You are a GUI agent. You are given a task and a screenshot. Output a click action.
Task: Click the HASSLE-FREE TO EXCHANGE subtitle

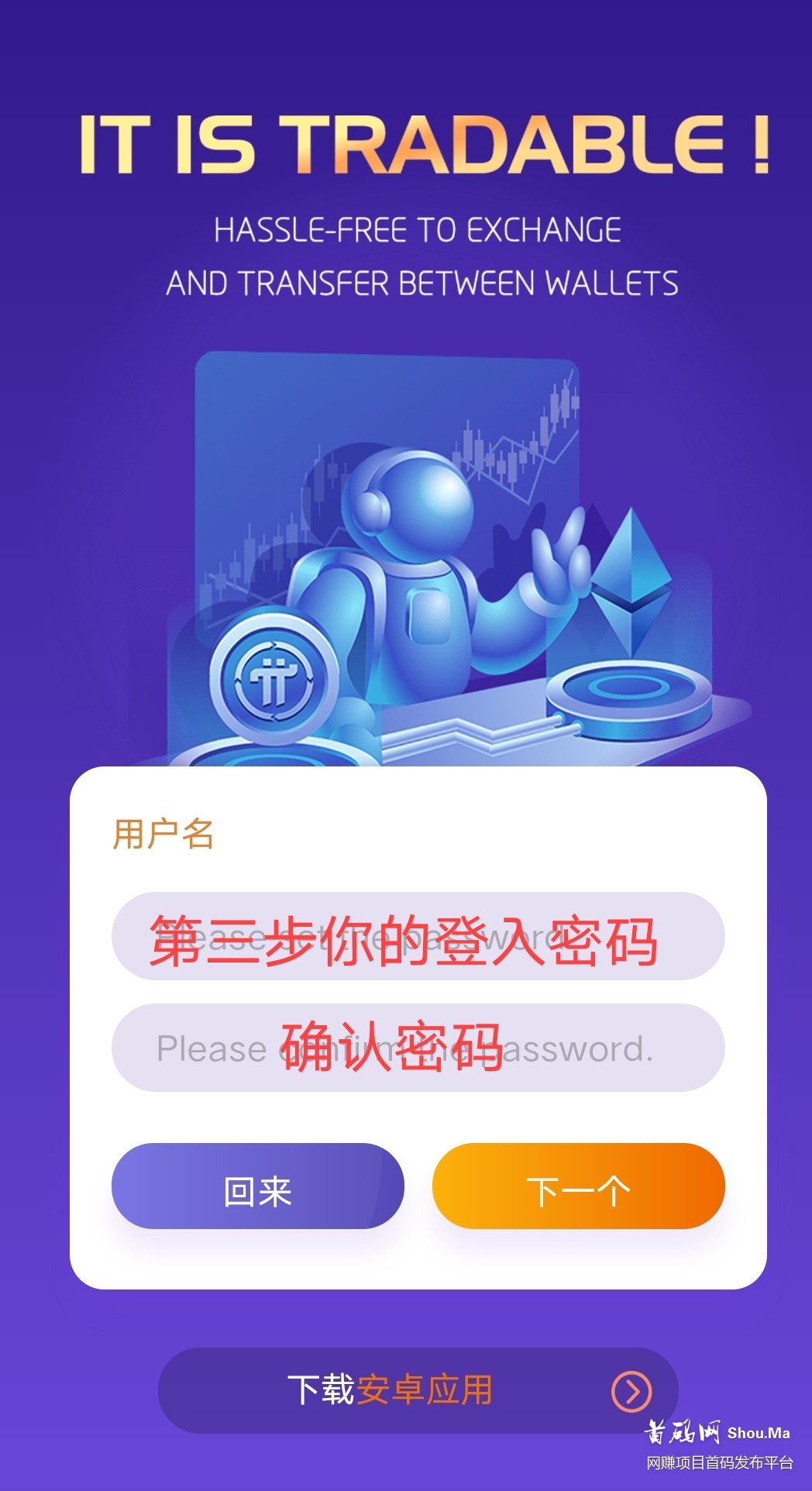[418, 230]
